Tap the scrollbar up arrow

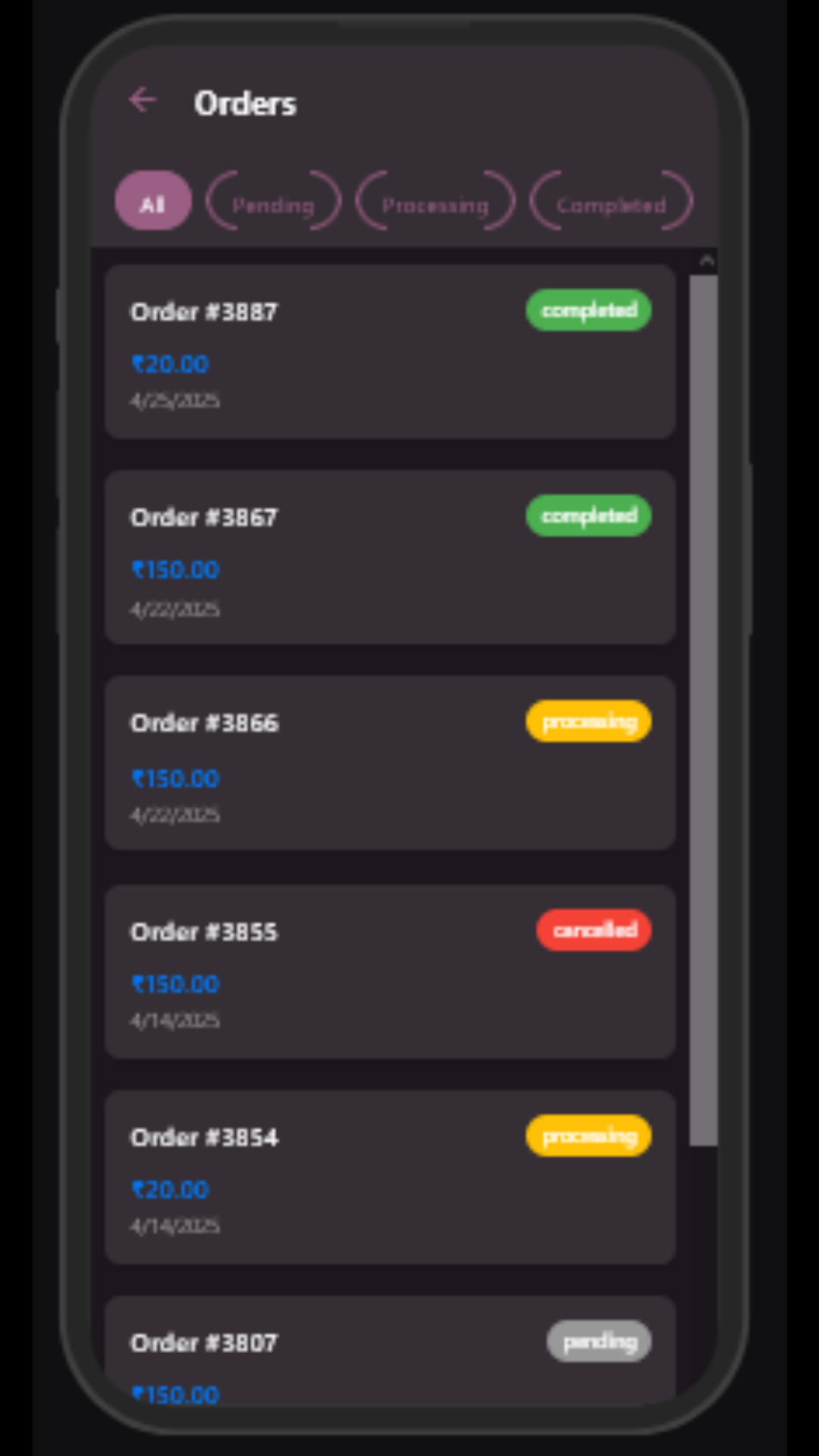click(x=706, y=261)
